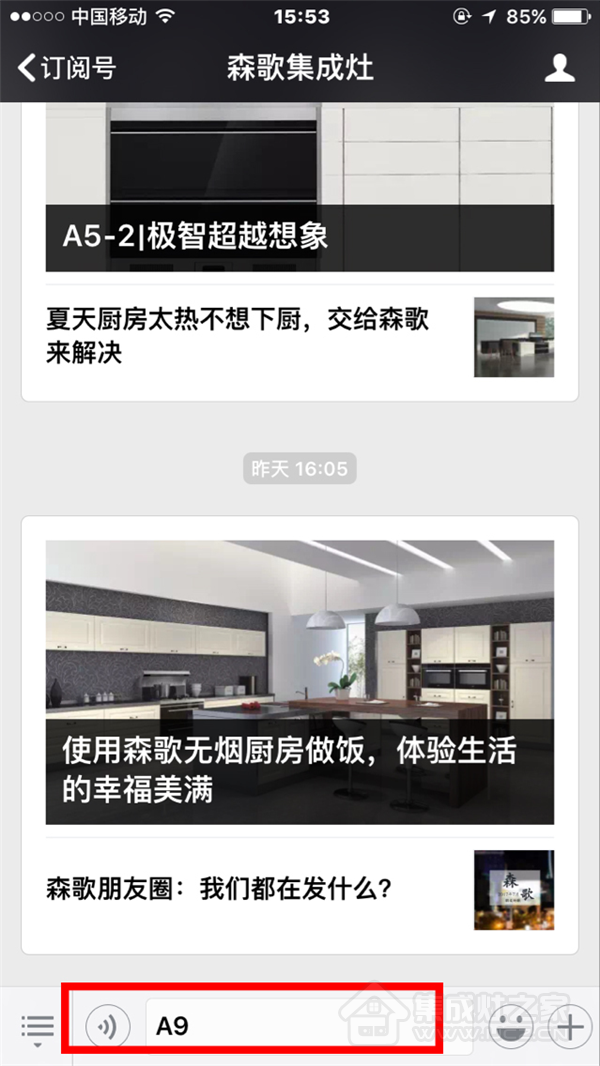Open article 使用森歌无烟厨房做饭

click(x=299, y=682)
